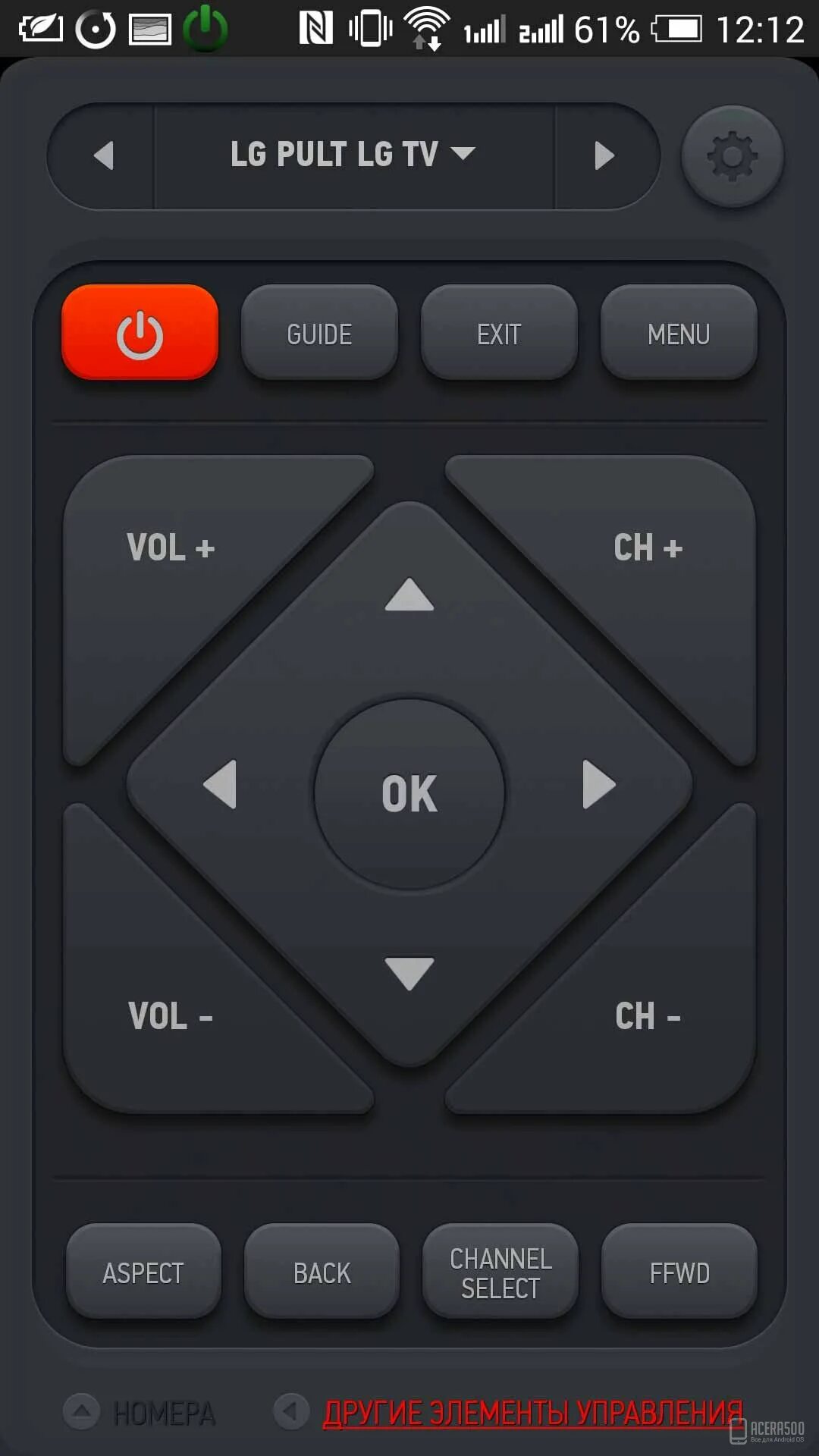Fast forward with FFWD
The image size is (819, 1456).
pyautogui.click(x=679, y=1272)
